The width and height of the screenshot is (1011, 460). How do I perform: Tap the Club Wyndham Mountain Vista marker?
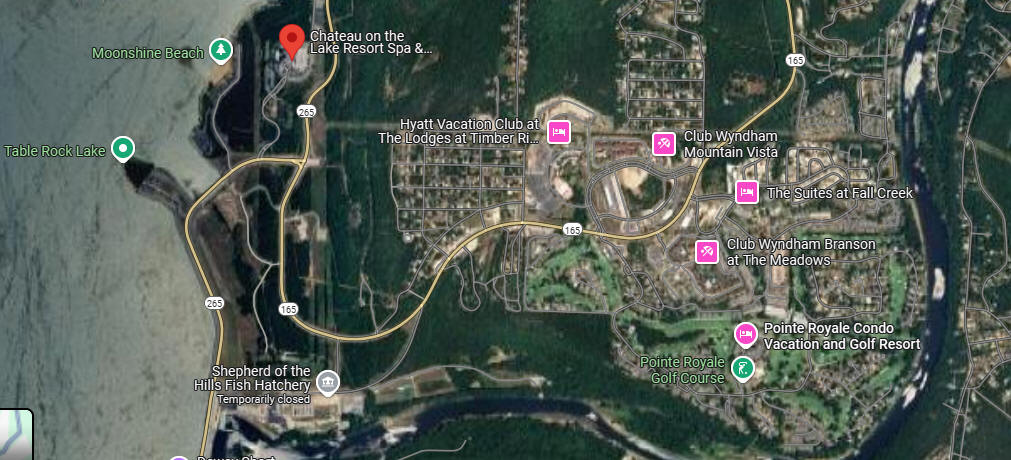coord(663,144)
